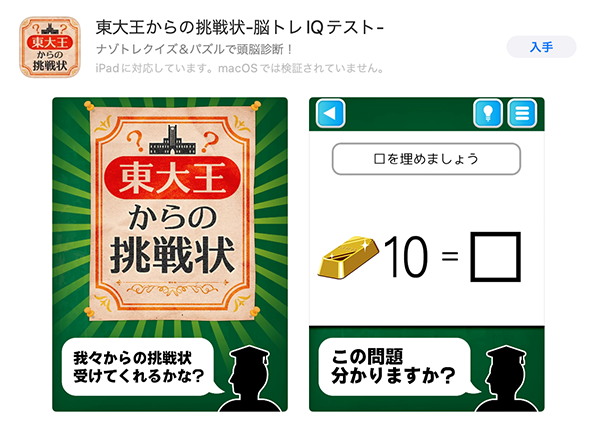View the first poster screenshot preview
This screenshot has width=600, height=441.
coord(170,254)
